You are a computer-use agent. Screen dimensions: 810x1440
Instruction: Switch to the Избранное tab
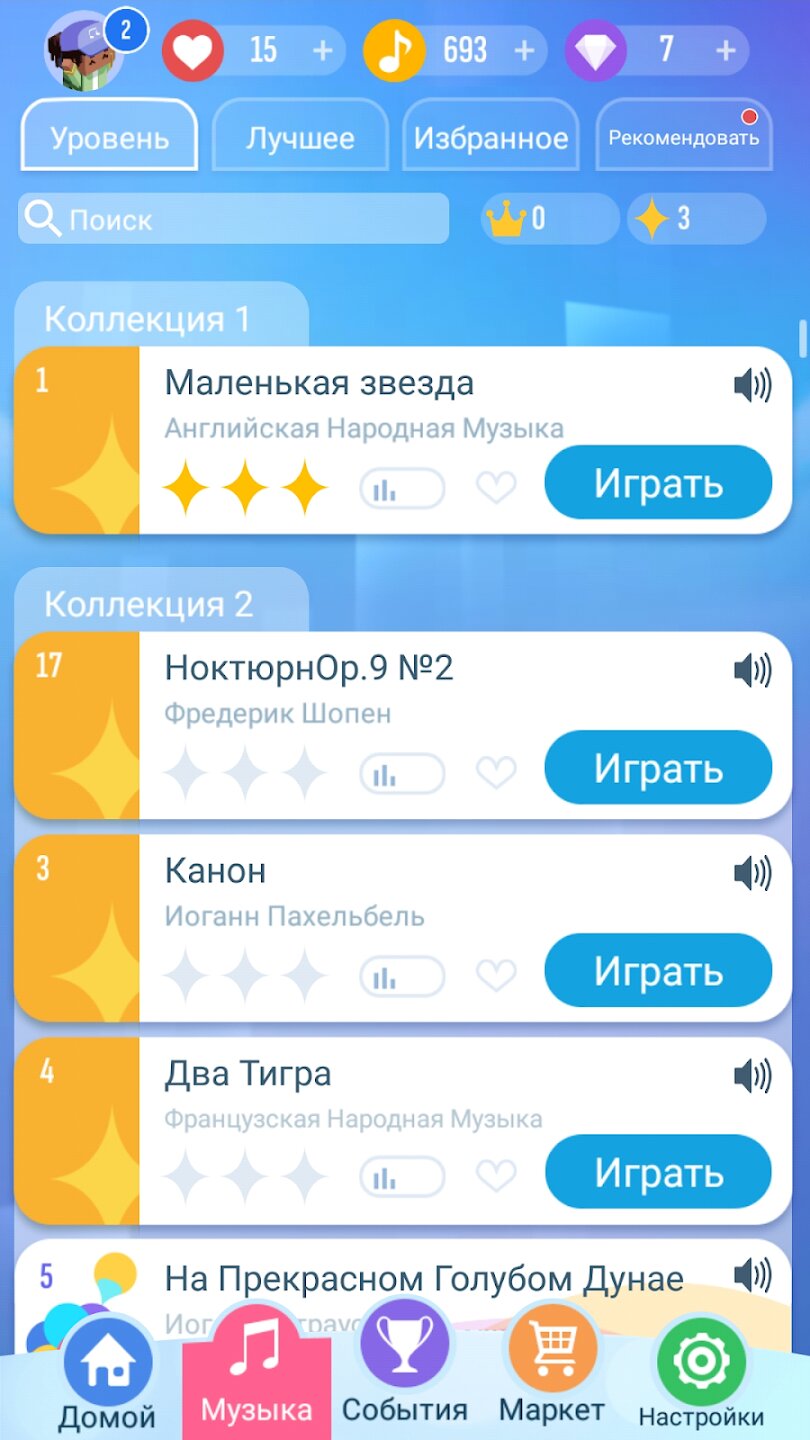[x=491, y=137]
